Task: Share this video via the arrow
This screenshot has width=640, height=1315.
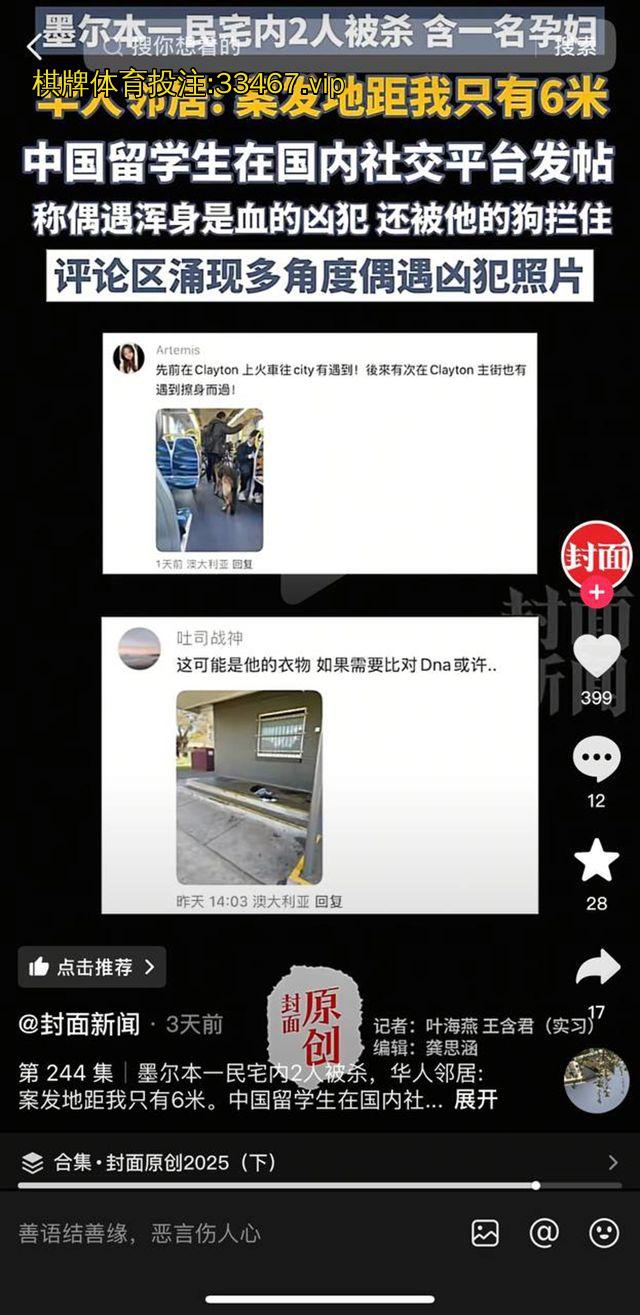Action: click(x=598, y=966)
